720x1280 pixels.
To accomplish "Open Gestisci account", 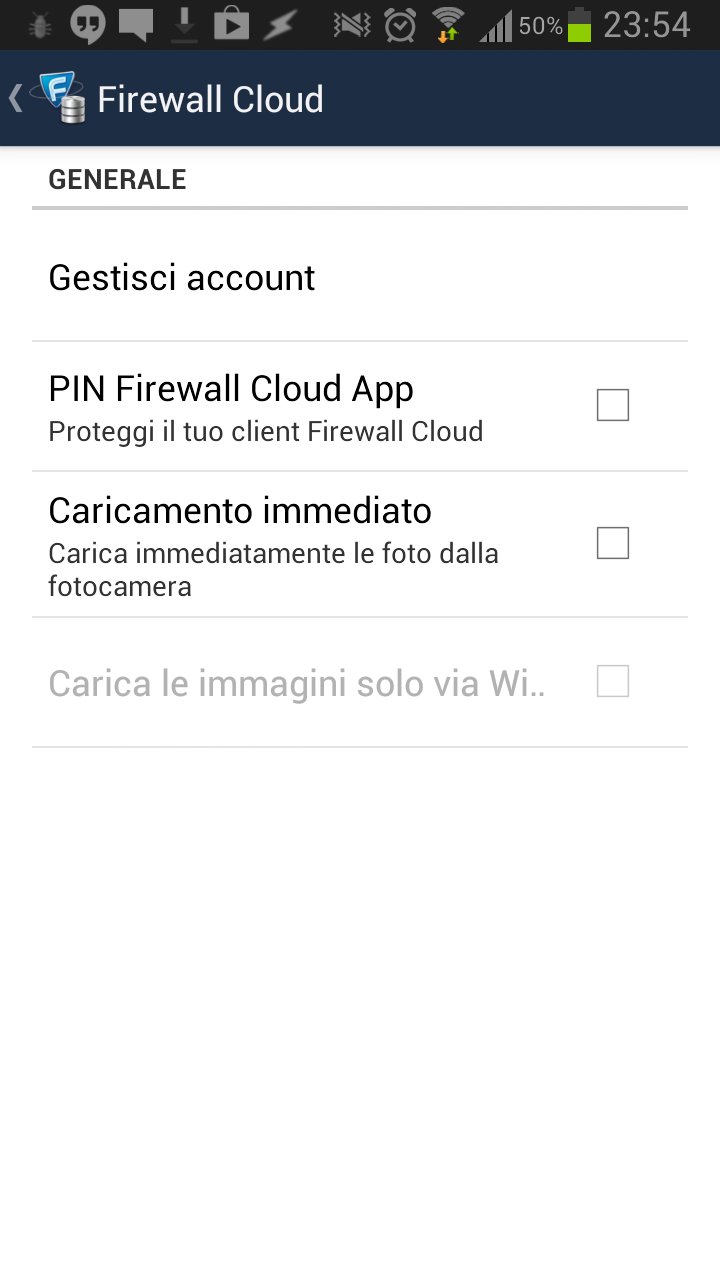I will [360, 277].
